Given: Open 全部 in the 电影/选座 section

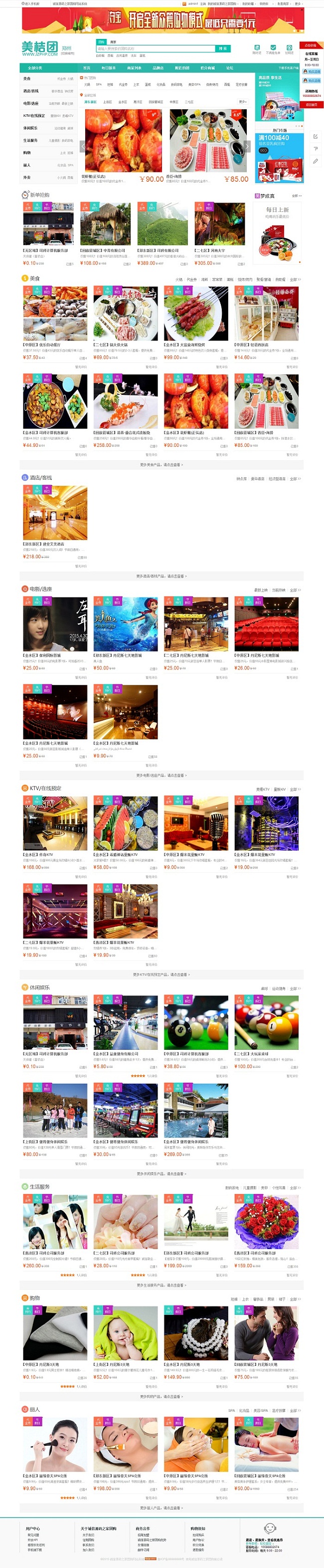Looking at the screenshot, I should 295,590.
